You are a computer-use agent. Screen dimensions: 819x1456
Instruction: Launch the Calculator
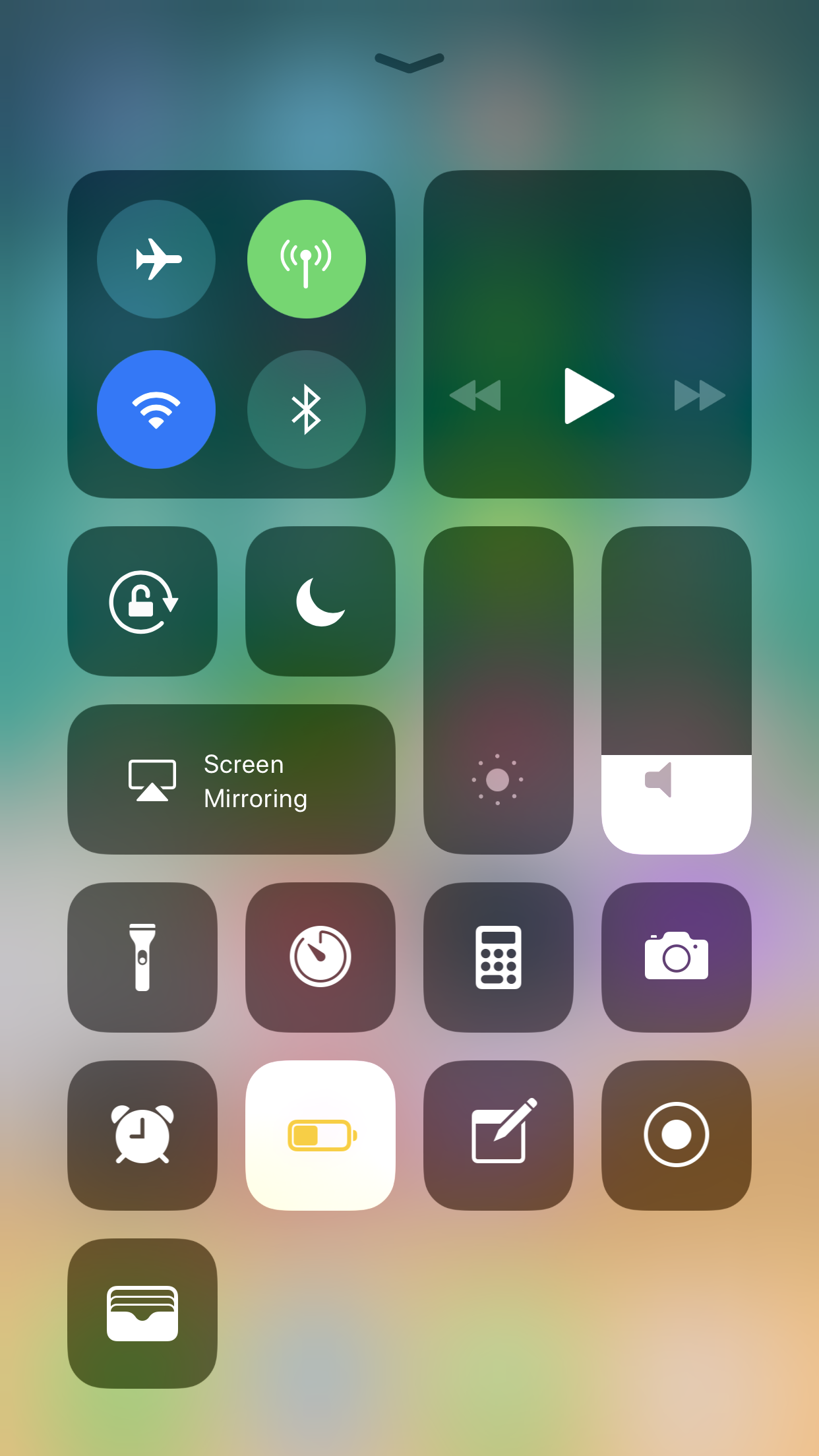(x=499, y=957)
